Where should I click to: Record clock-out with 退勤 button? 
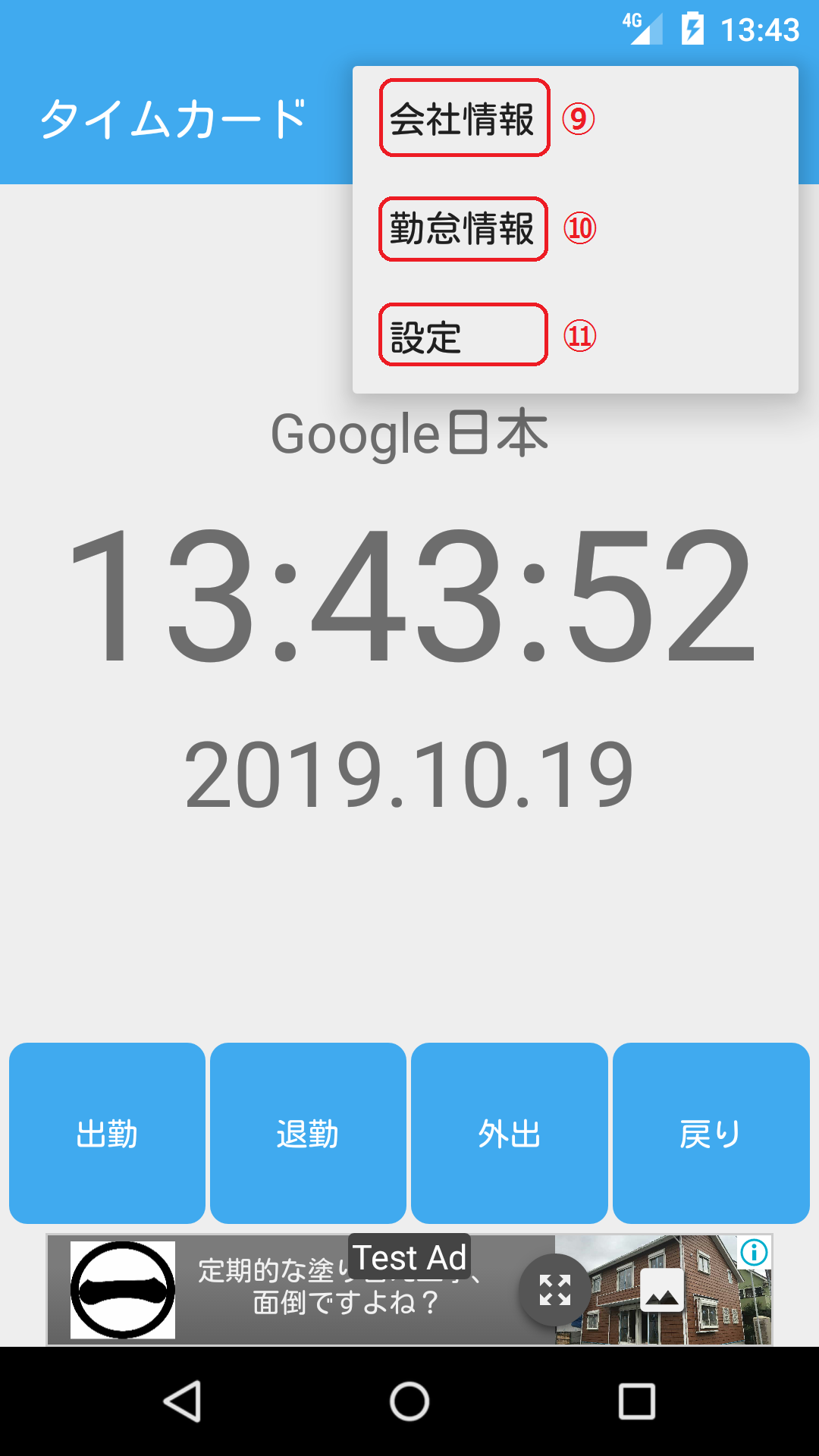coord(308,1133)
